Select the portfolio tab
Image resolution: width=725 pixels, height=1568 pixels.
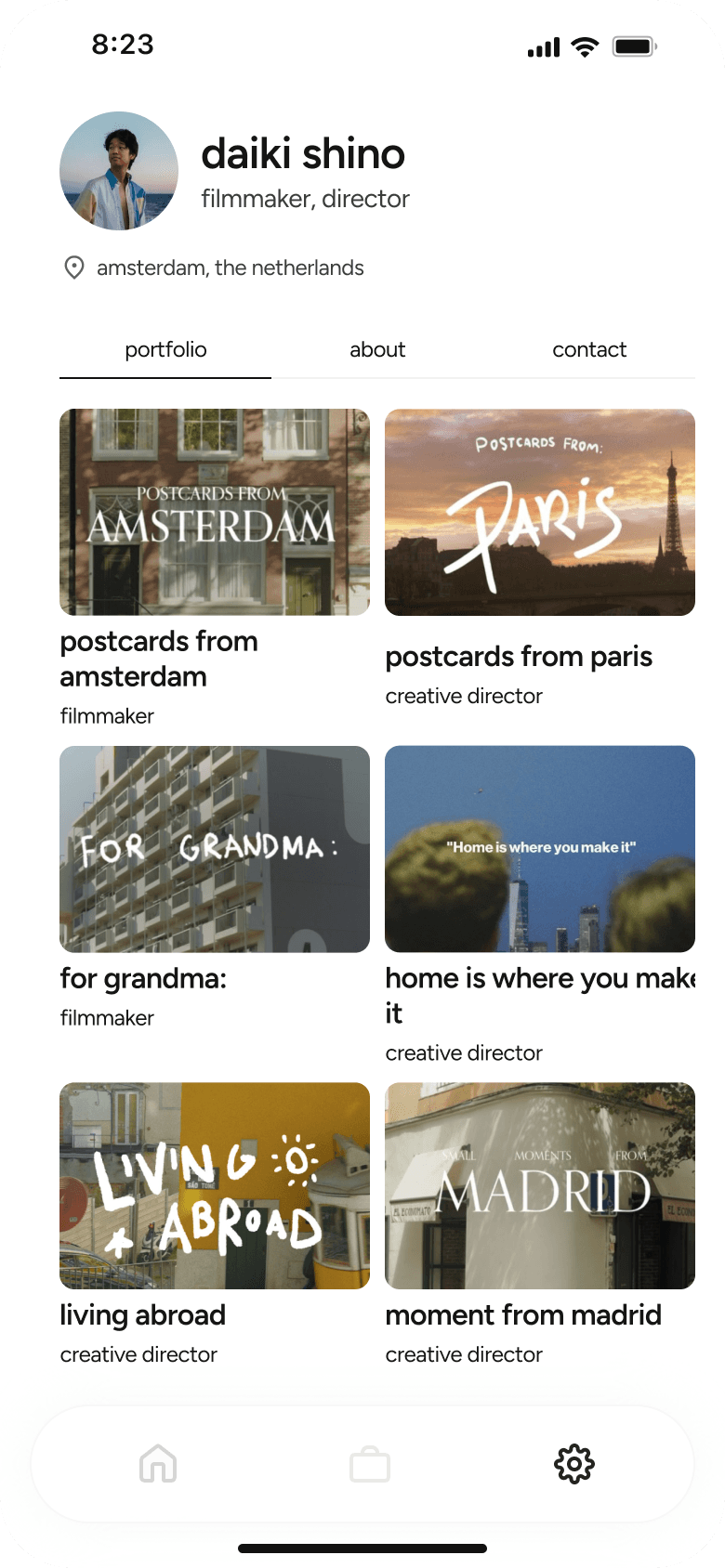[x=165, y=350]
